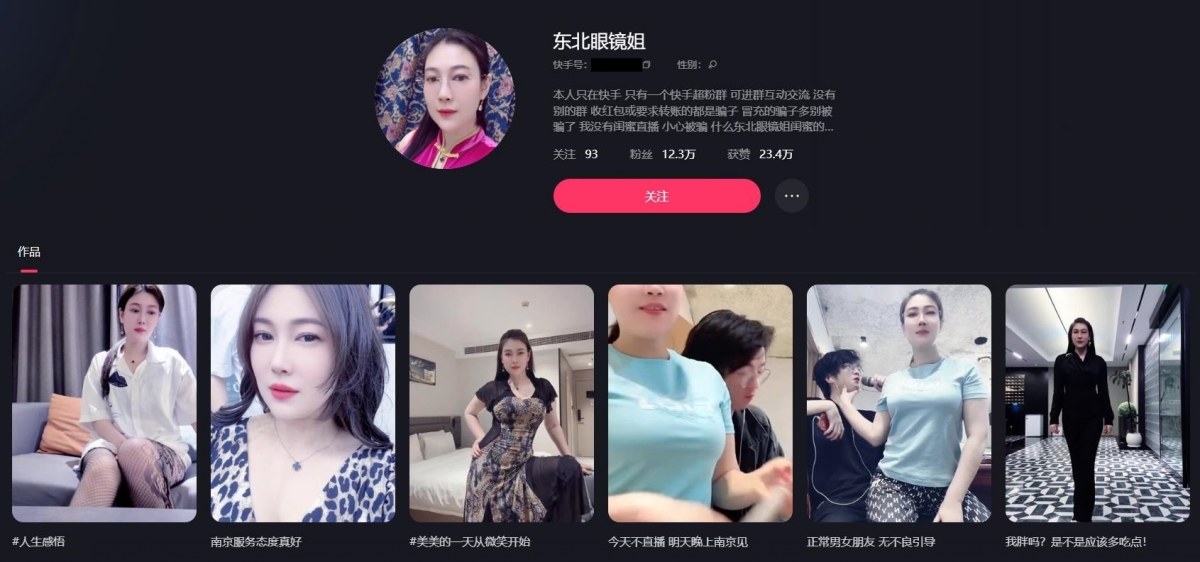This screenshot has height=562, width=1200.
Task: Open the video 正常男女朋友 无不良引导
Action: pos(898,403)
